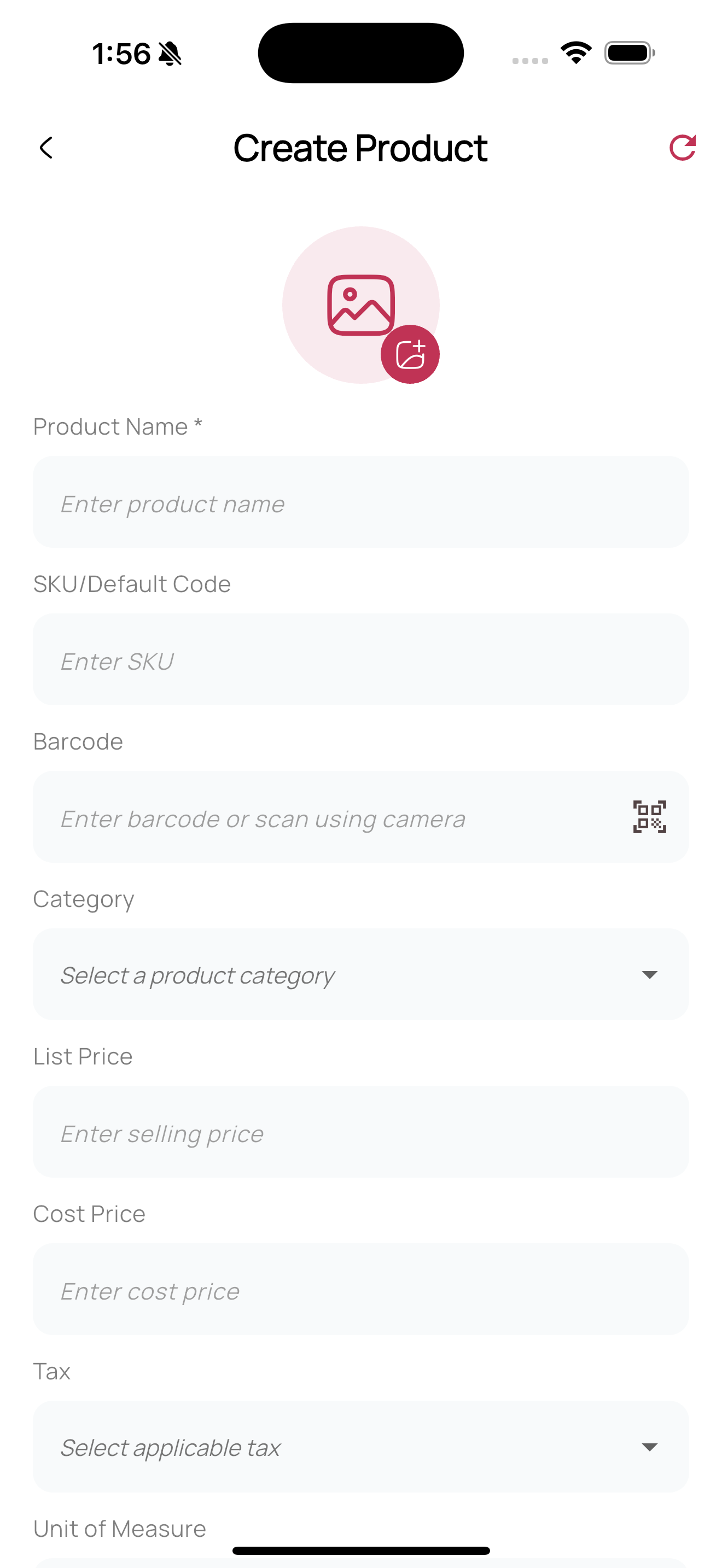
Task: Enter a barcode in the Barcode field
Action: [x=329, y=817]
